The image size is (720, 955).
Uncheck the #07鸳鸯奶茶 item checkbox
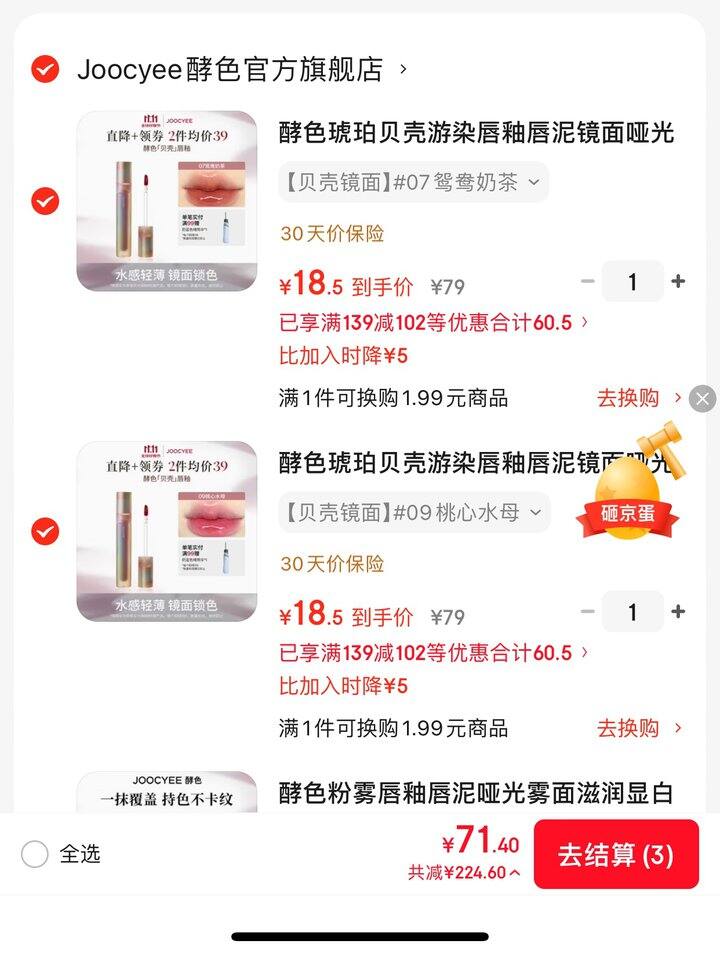point(45,201)
